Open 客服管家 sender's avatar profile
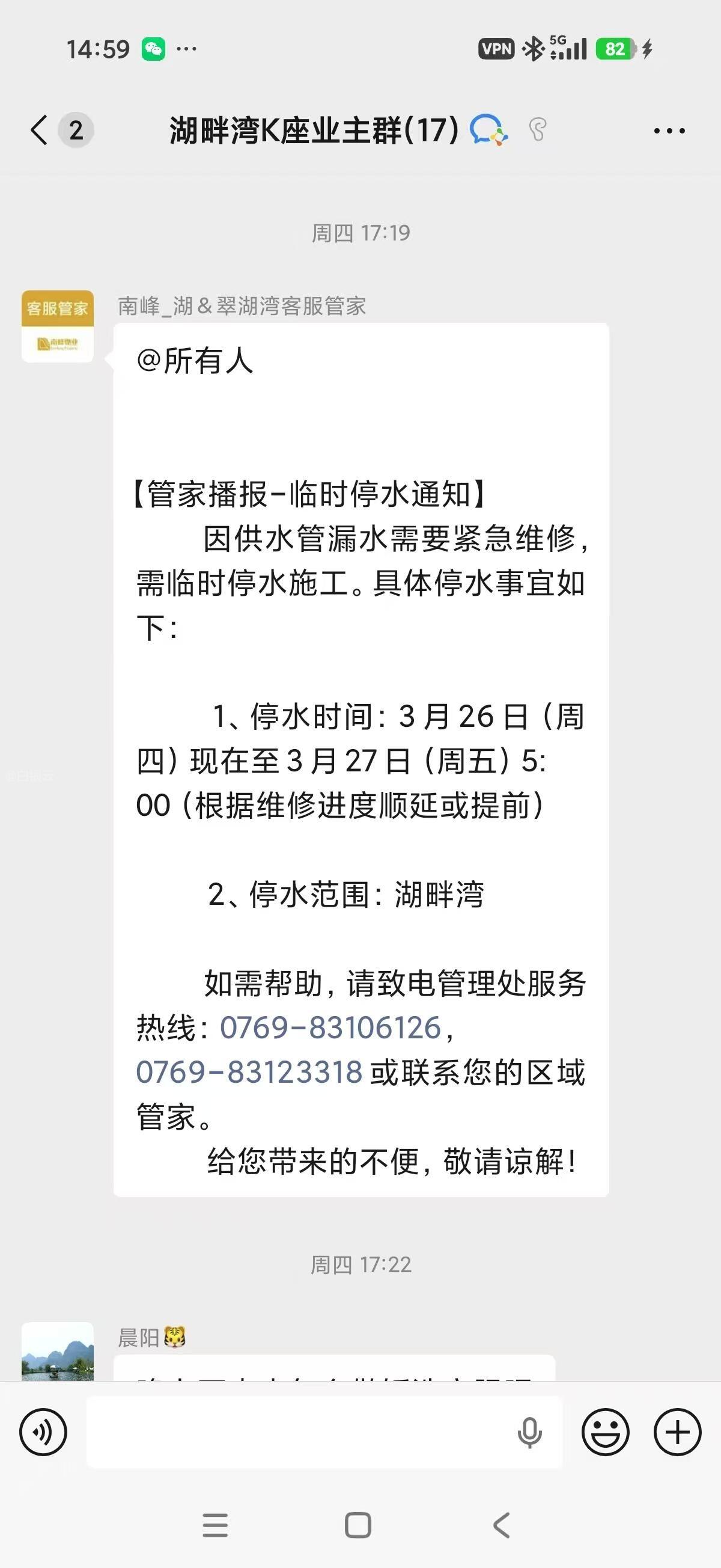This screenshot has height=1568, width=721. tap(58, 326)
